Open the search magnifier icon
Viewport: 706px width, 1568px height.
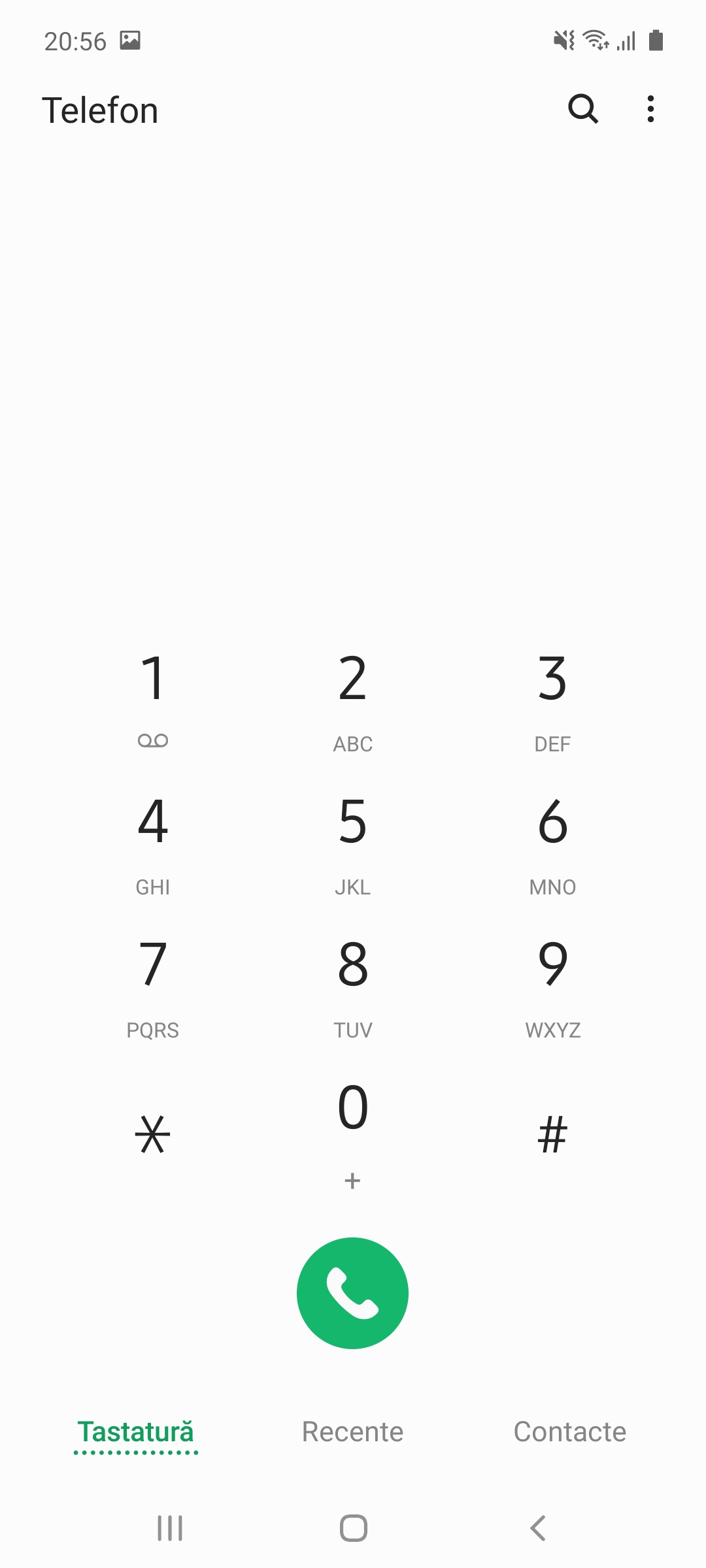pos(583,108)
